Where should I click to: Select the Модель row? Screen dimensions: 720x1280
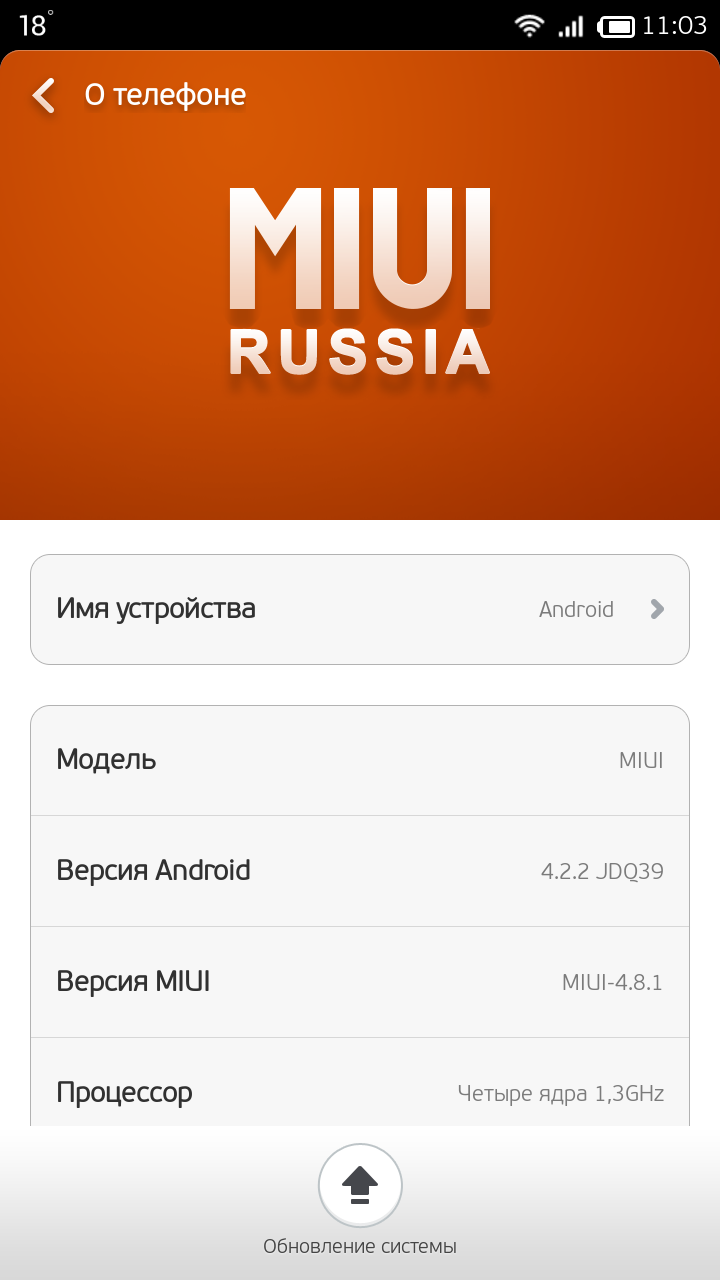click(360, 760)
